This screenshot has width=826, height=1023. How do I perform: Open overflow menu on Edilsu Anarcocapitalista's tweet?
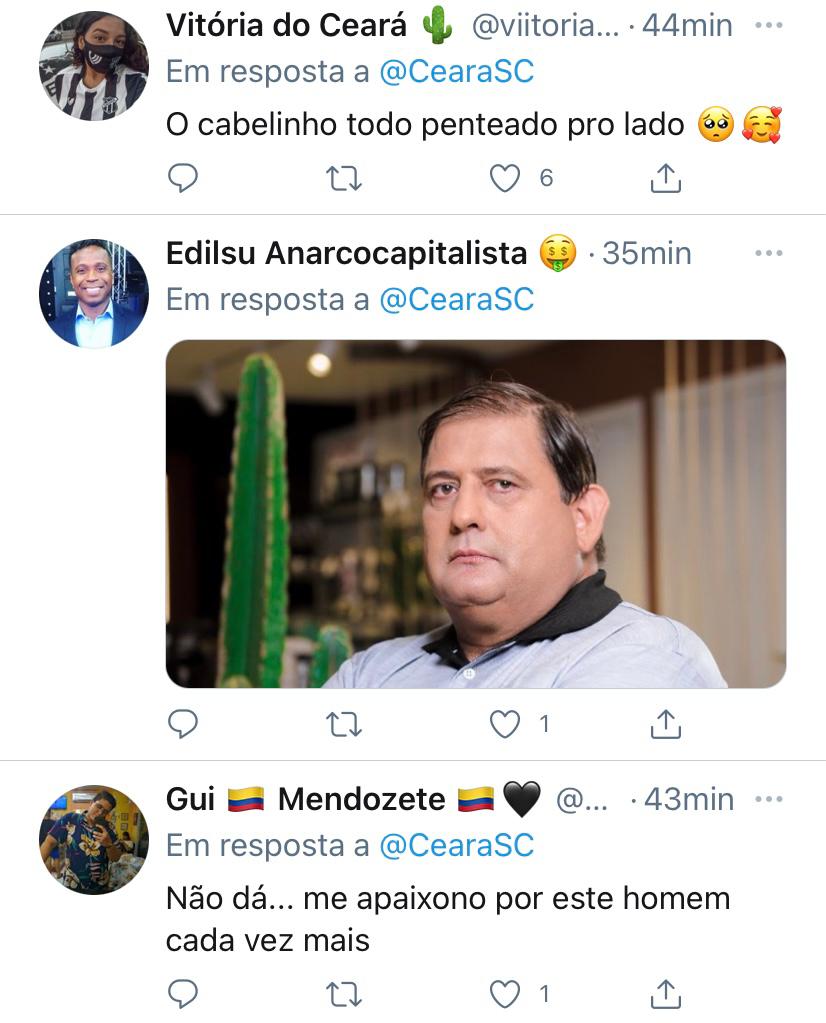(768, 254)
